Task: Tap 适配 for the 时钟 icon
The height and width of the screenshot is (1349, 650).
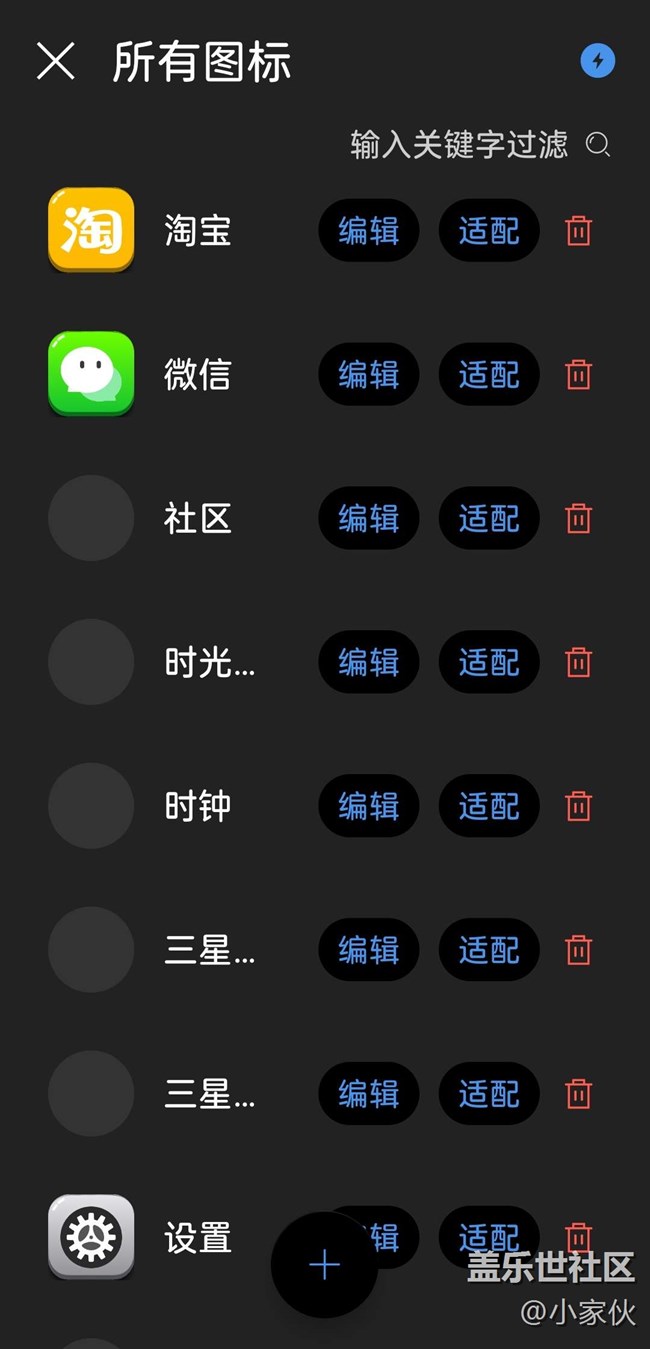Action: (x=489, y=806)
